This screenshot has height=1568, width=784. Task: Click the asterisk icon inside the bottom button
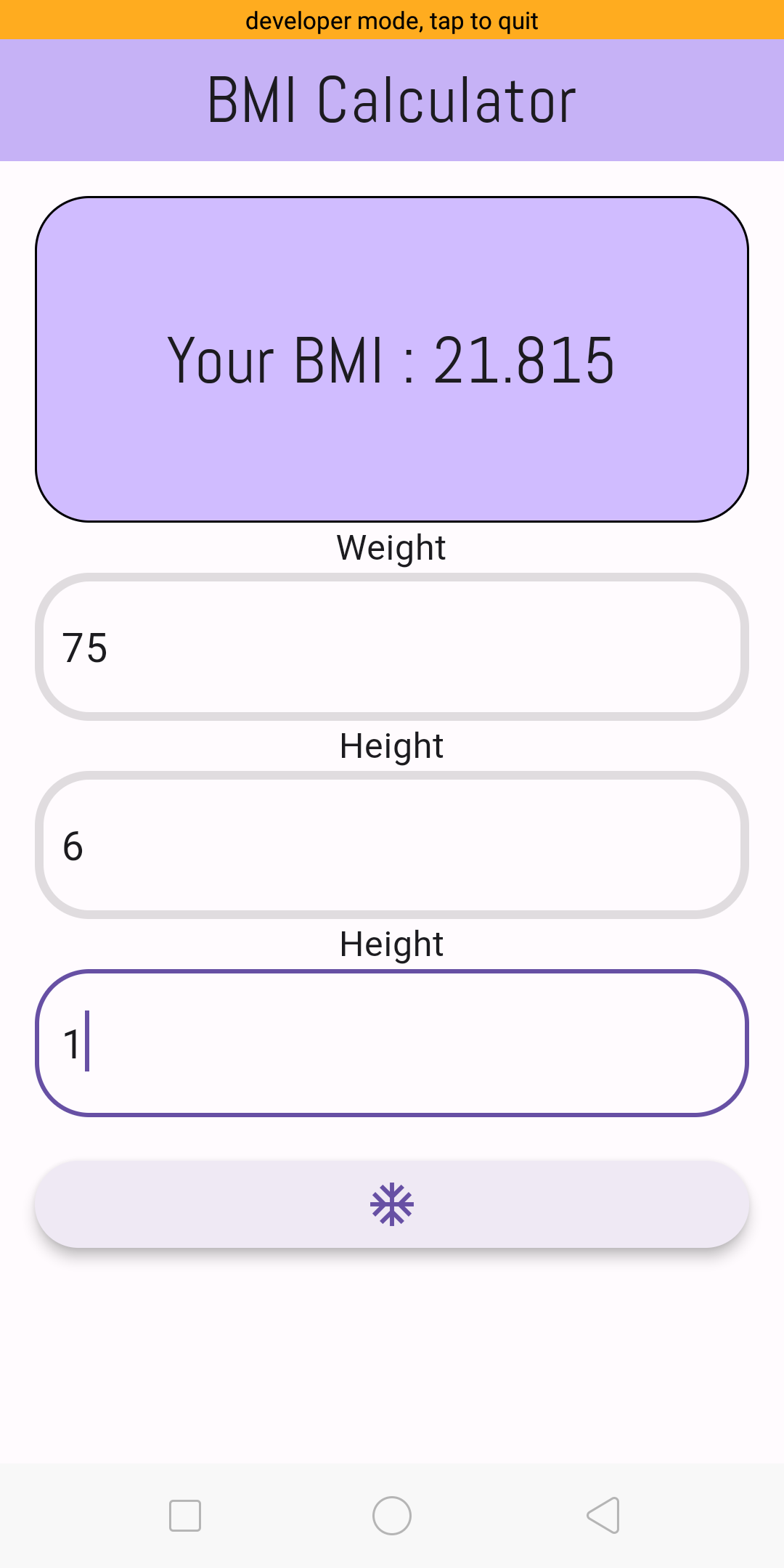[392, 1205]
